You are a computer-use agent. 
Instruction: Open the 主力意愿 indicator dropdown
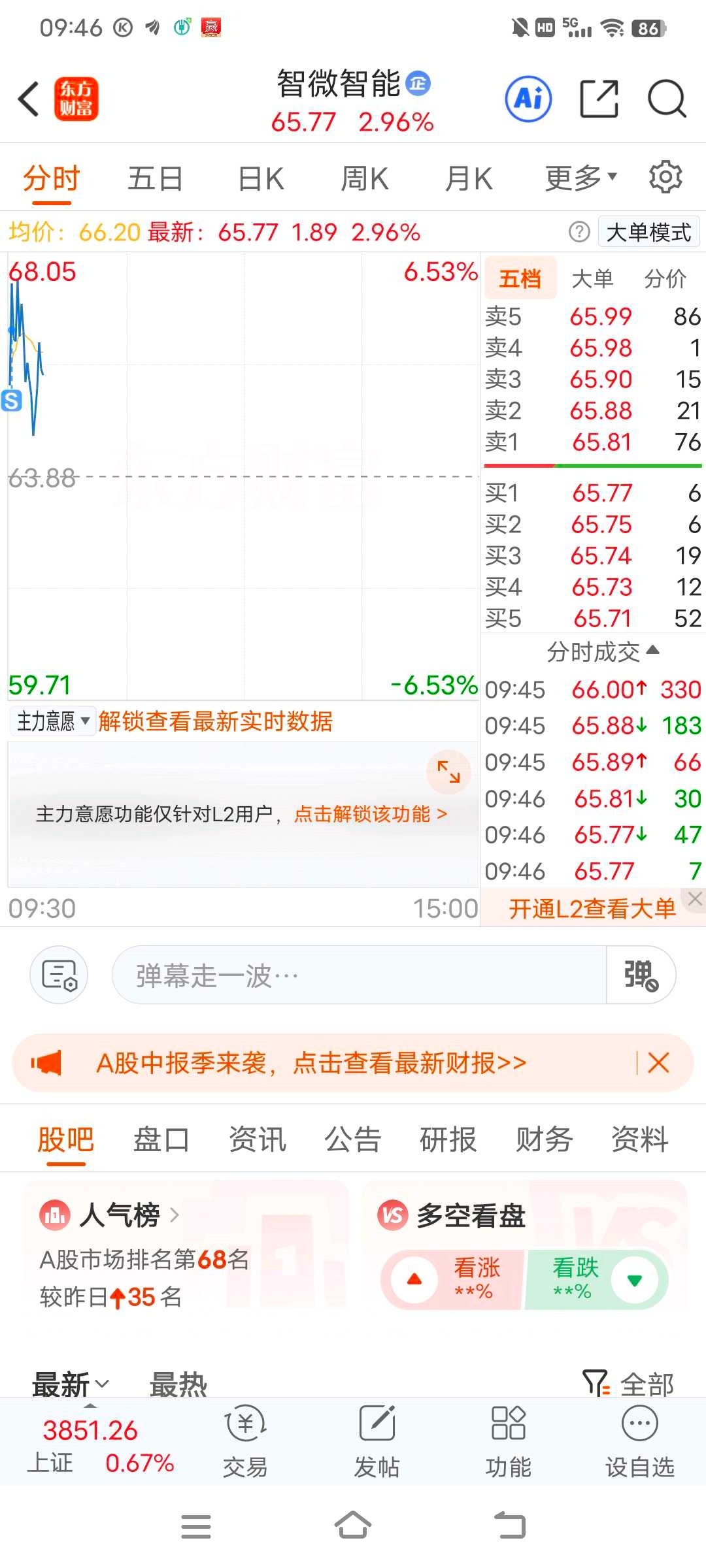tap(53, 721)
